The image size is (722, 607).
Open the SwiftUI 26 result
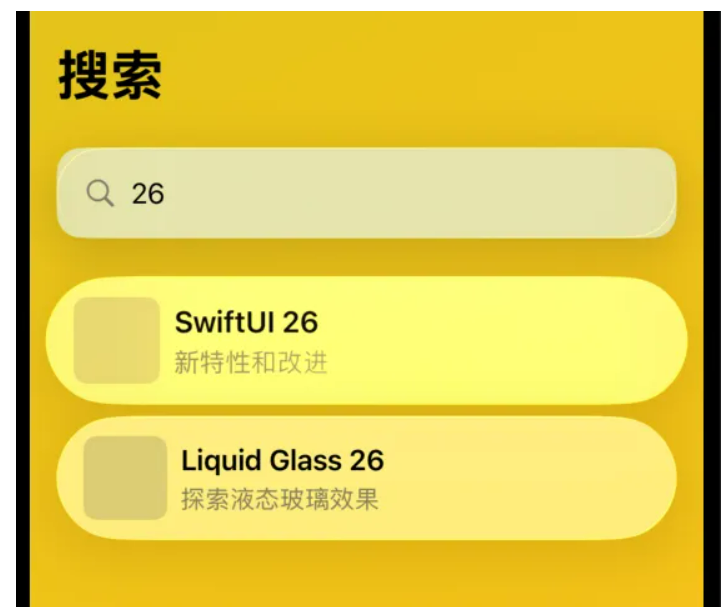(x=366, y=340)
